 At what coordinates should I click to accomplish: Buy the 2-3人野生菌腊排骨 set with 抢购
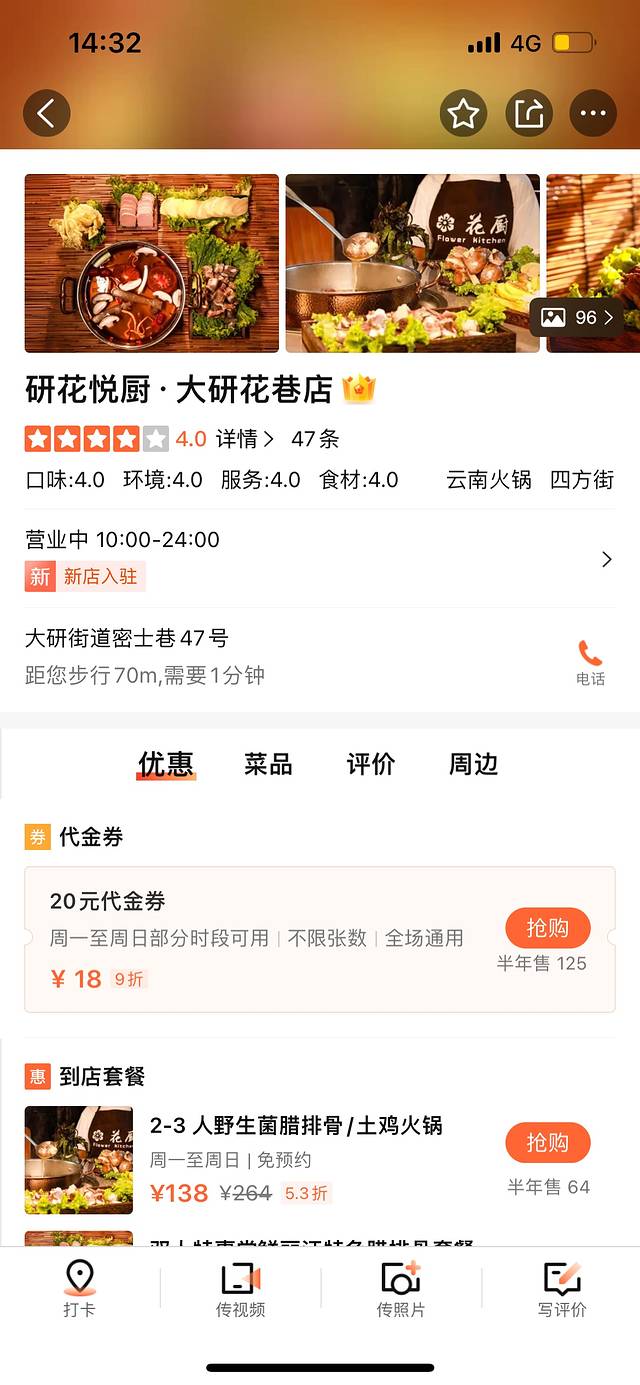pyautogui.click(x=547, y=1143)
